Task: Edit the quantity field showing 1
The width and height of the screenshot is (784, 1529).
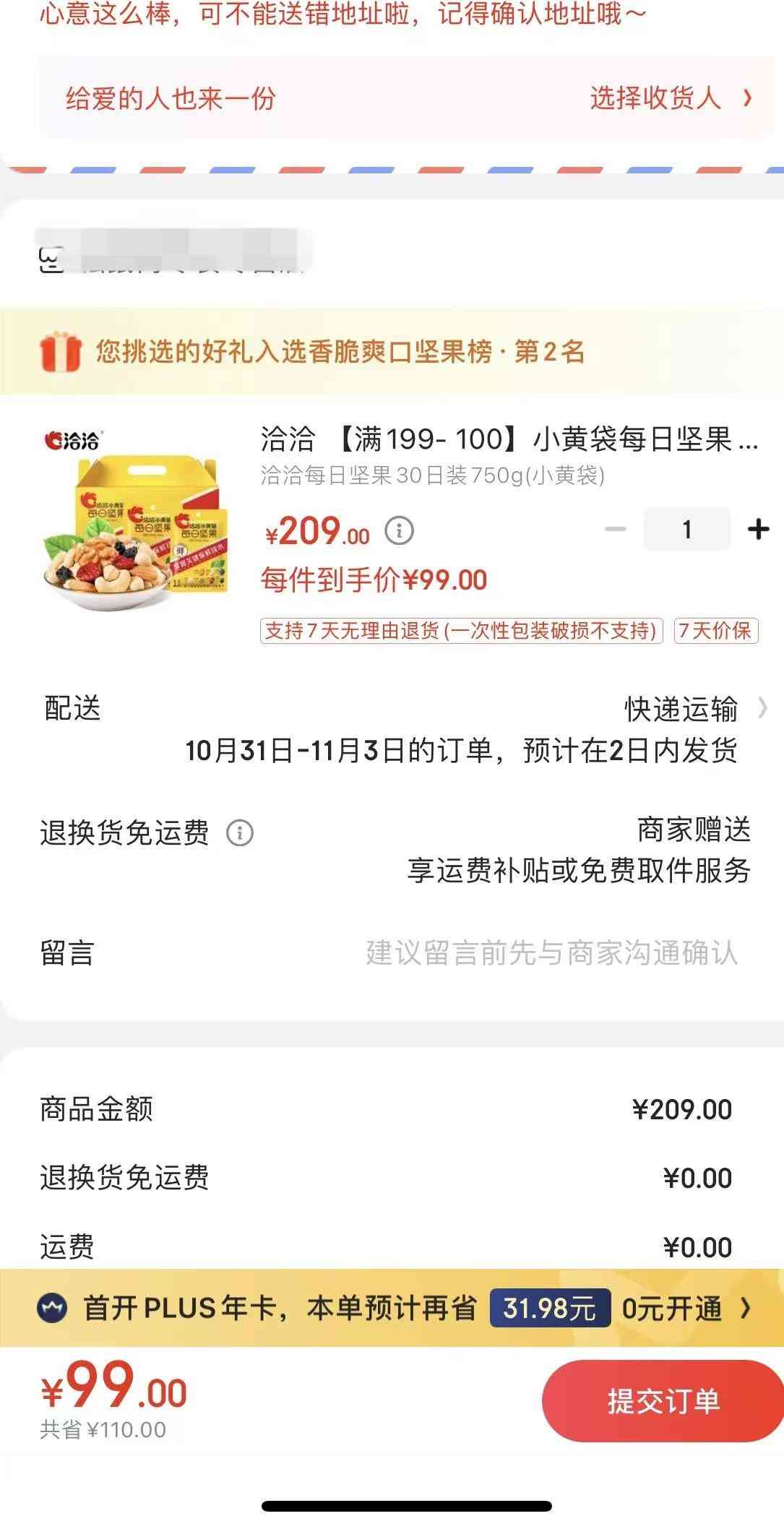Action: pyautogui.click(x=686, y=530)
